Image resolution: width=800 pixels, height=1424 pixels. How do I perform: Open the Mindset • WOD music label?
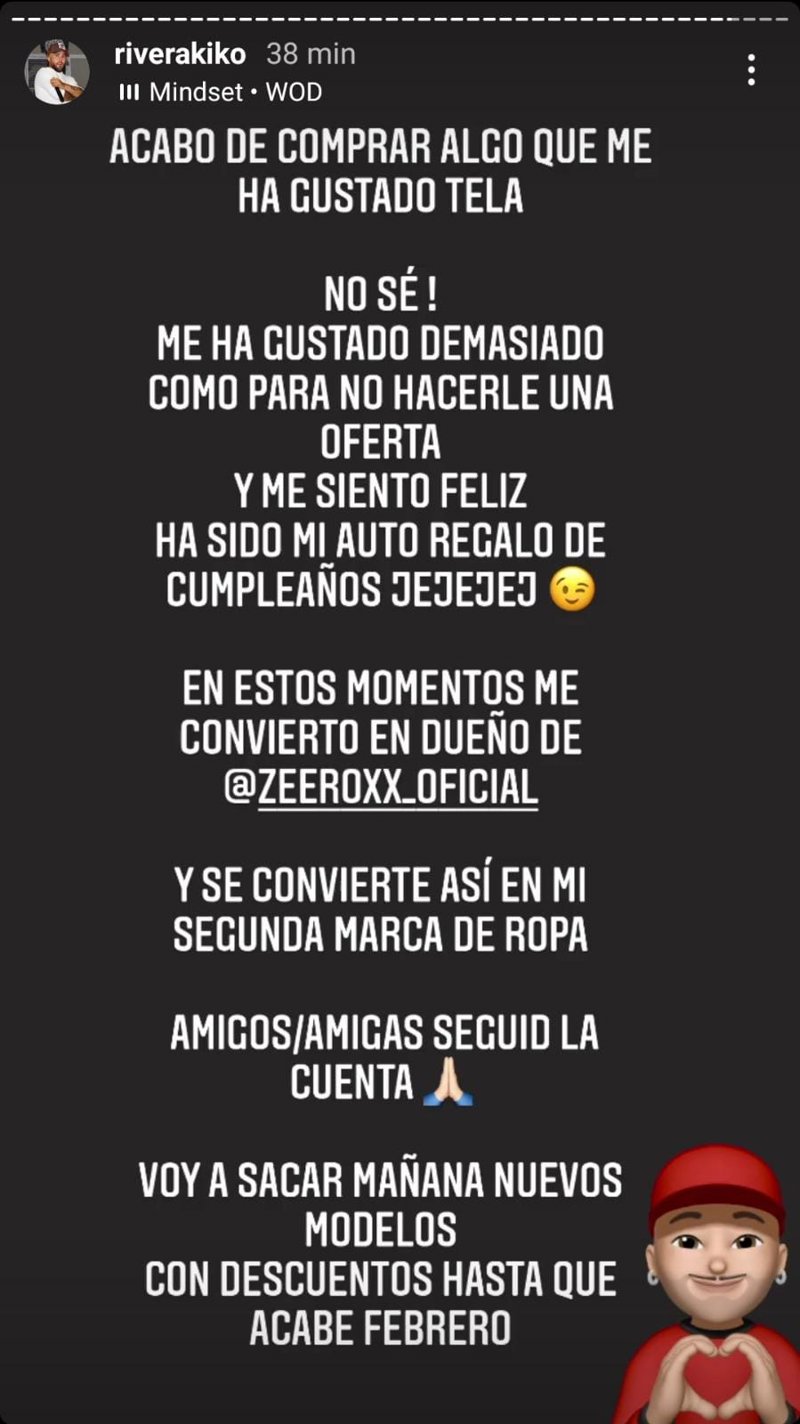pos(220,92)
